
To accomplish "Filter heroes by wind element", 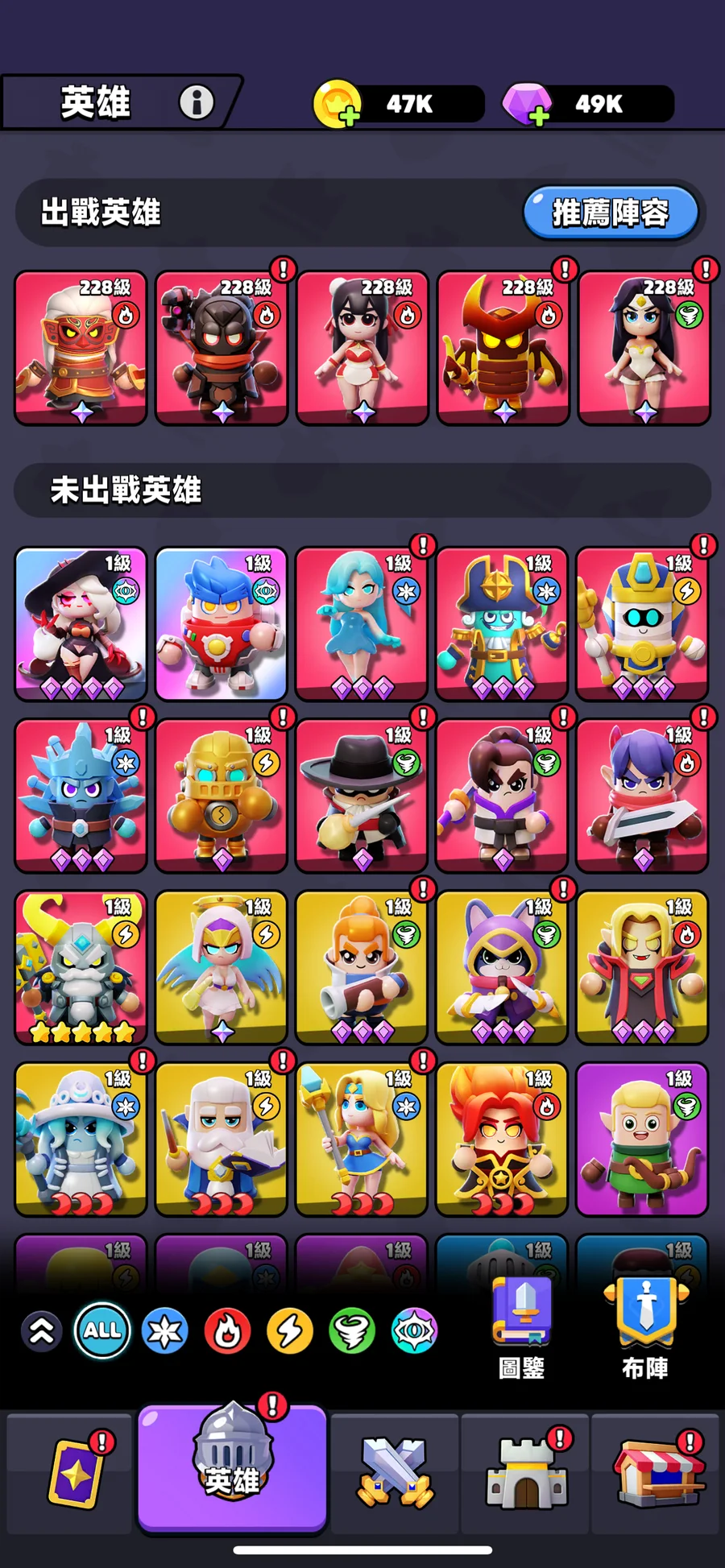I will (x=352, y=1331).
